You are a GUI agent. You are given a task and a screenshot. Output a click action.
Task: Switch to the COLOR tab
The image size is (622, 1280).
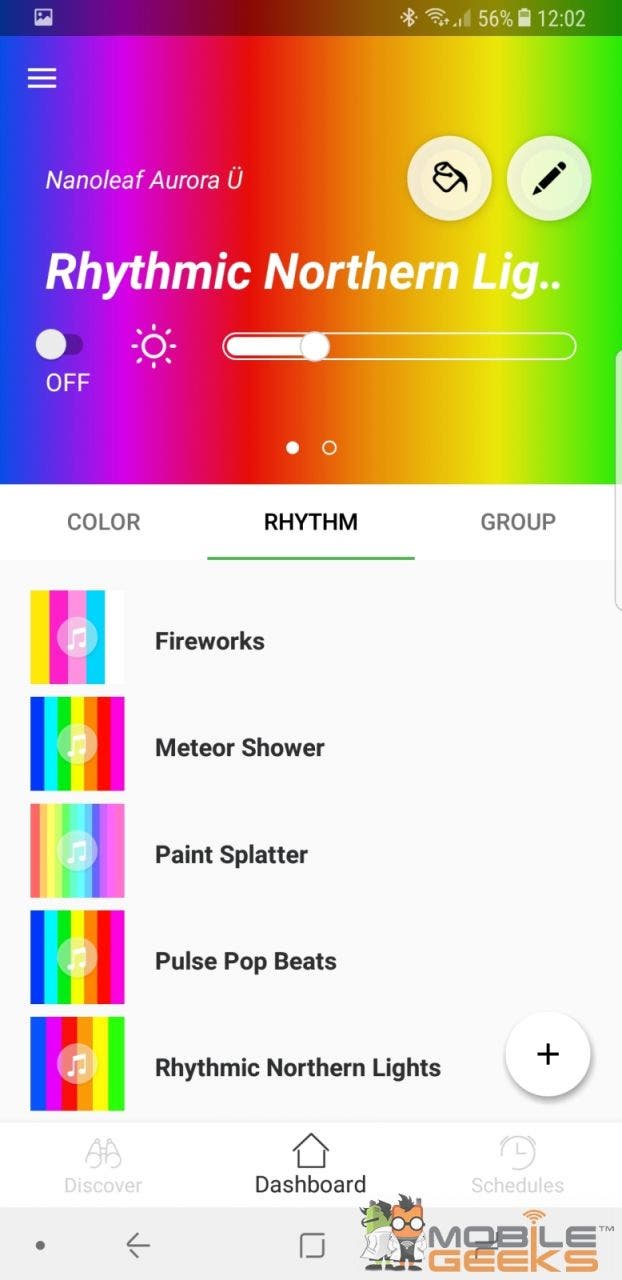[104, 522]
